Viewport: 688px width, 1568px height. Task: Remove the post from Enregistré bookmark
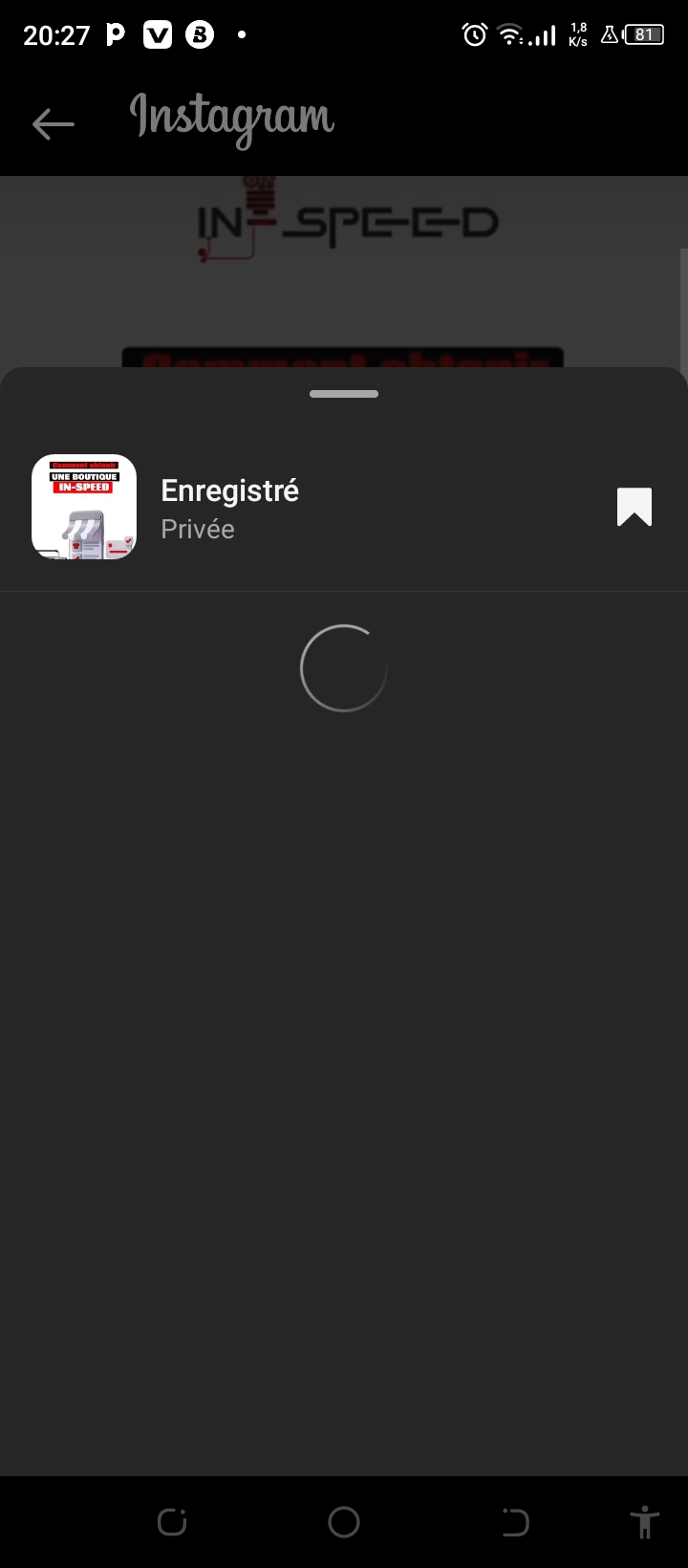(x=634, y=507)
